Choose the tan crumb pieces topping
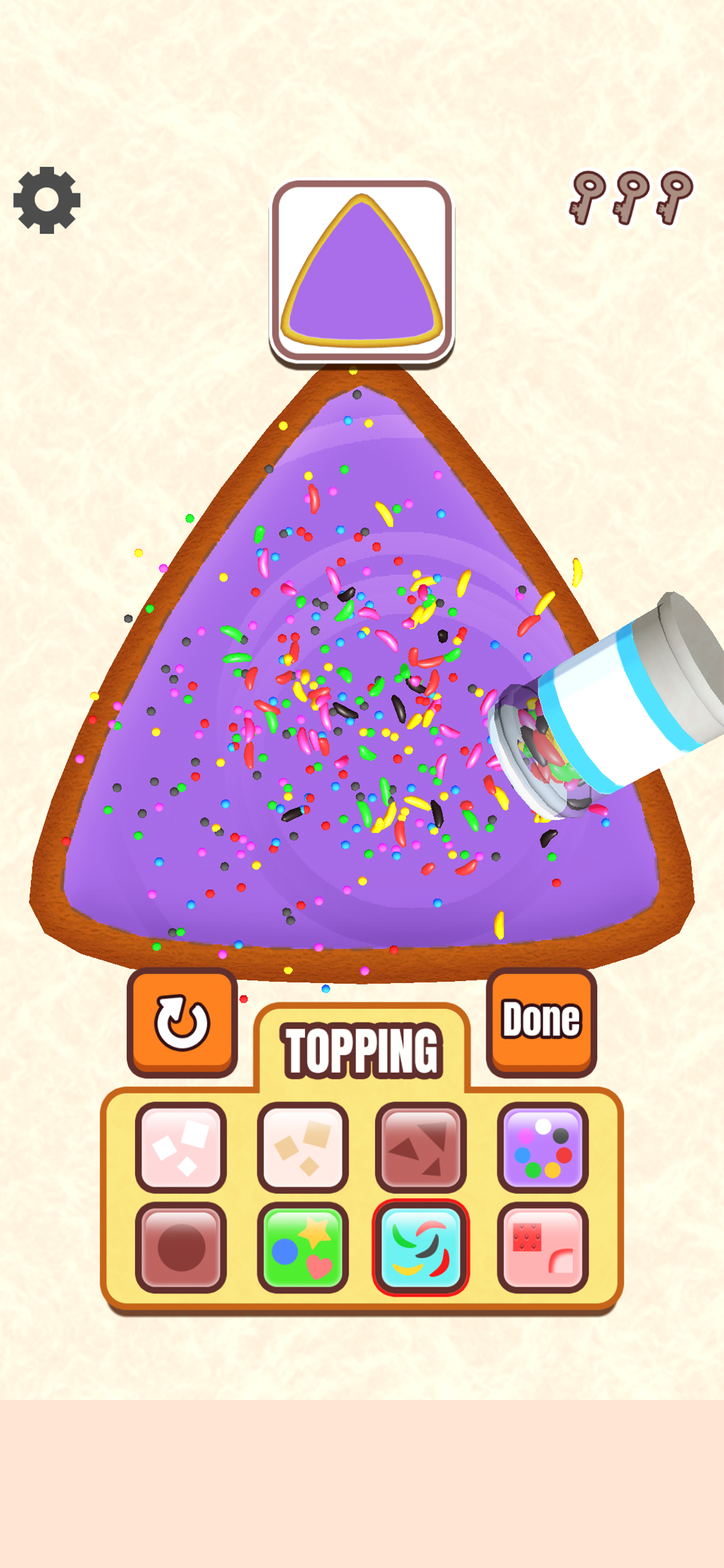Viewport: 724px width, 1568px height. [x=303, y=1147]
